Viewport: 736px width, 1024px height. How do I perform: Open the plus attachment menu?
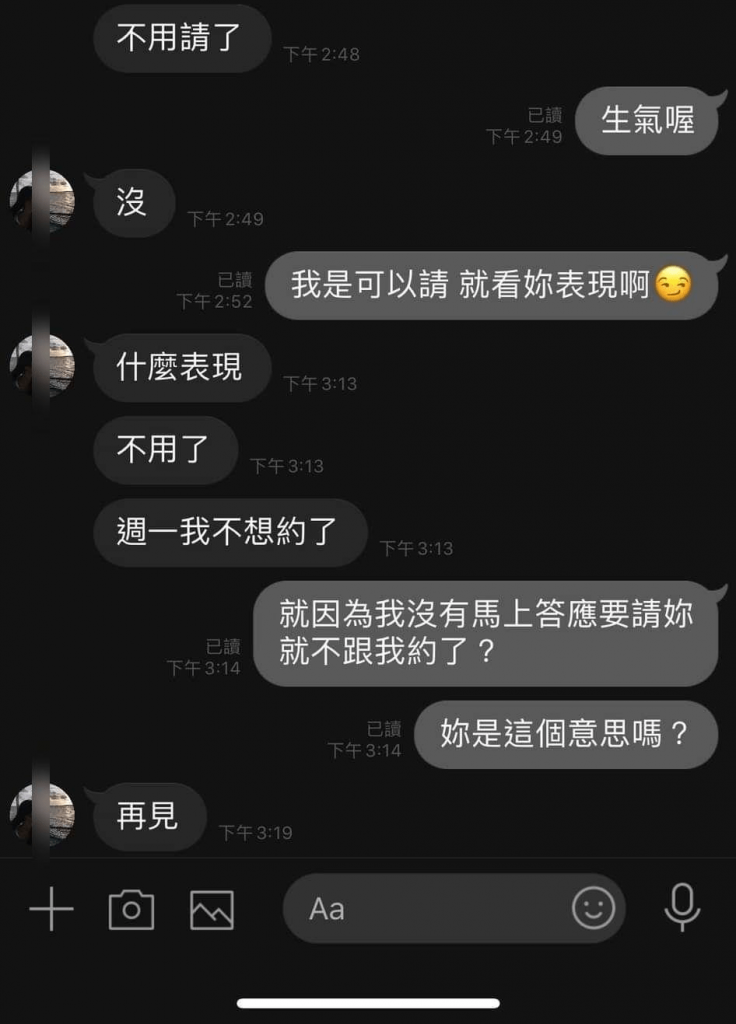click(52, 909)
